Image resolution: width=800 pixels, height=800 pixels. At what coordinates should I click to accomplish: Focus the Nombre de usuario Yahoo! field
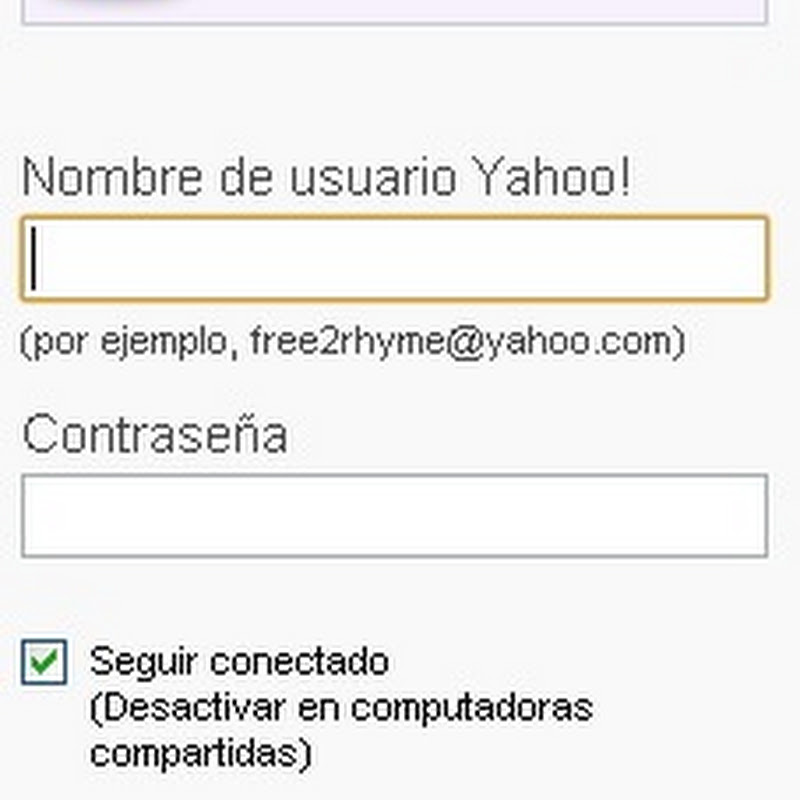click(x=395, y=259)
